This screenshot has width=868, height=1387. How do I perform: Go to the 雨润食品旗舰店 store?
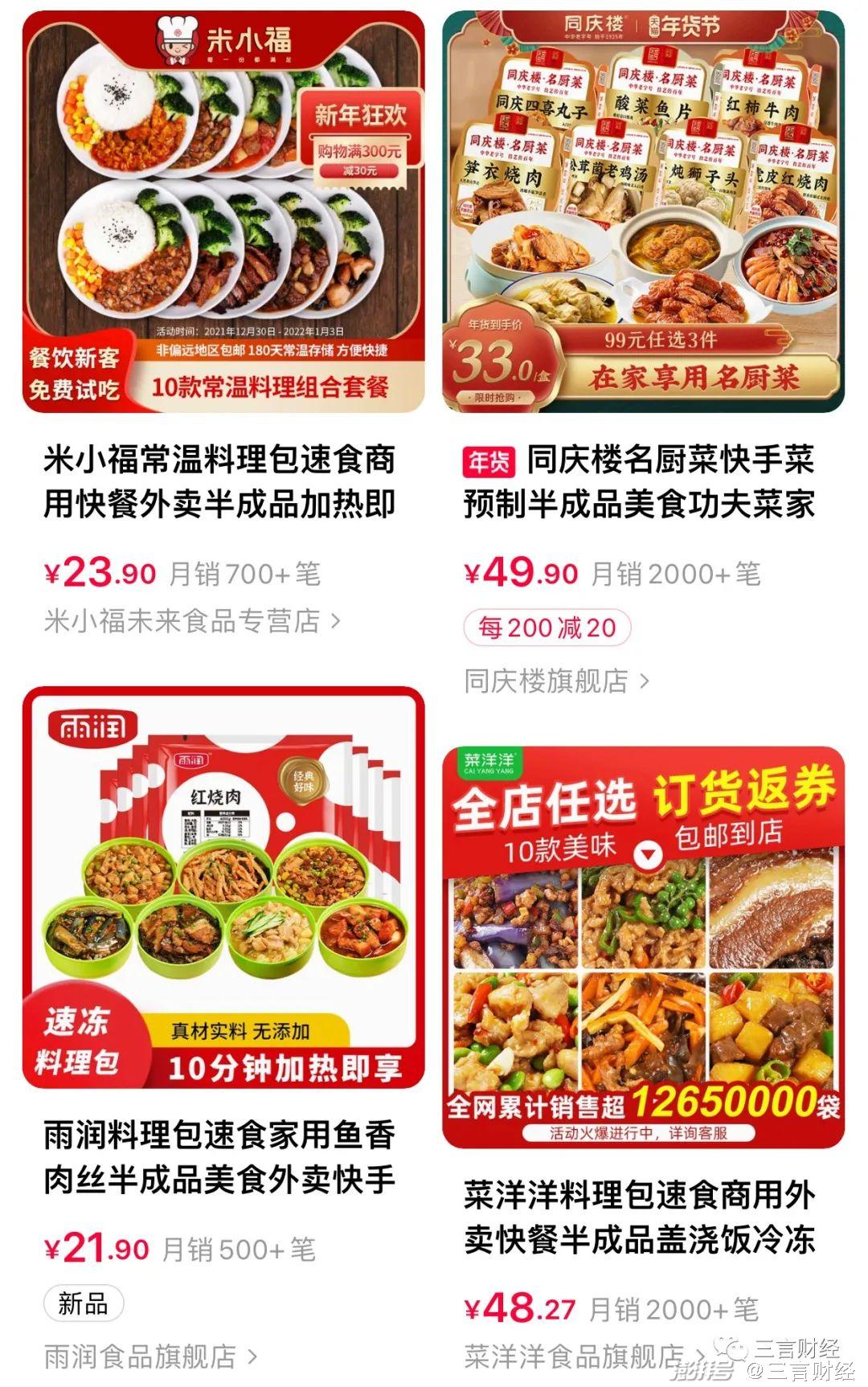pos(150,1357)
